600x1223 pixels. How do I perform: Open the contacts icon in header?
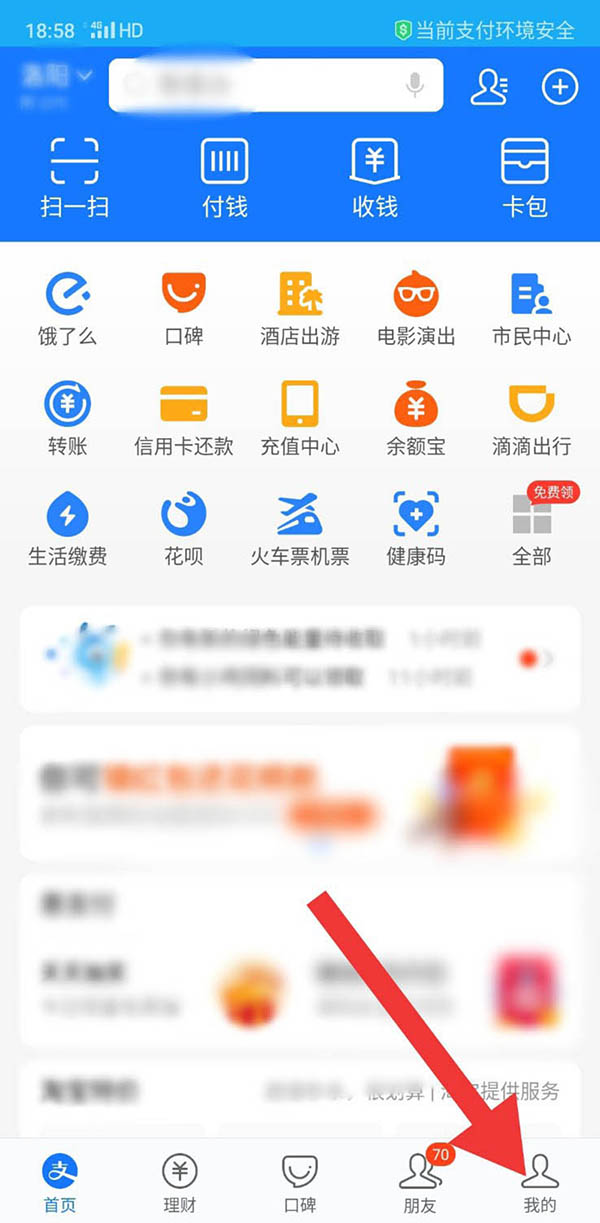coord(489,87)
